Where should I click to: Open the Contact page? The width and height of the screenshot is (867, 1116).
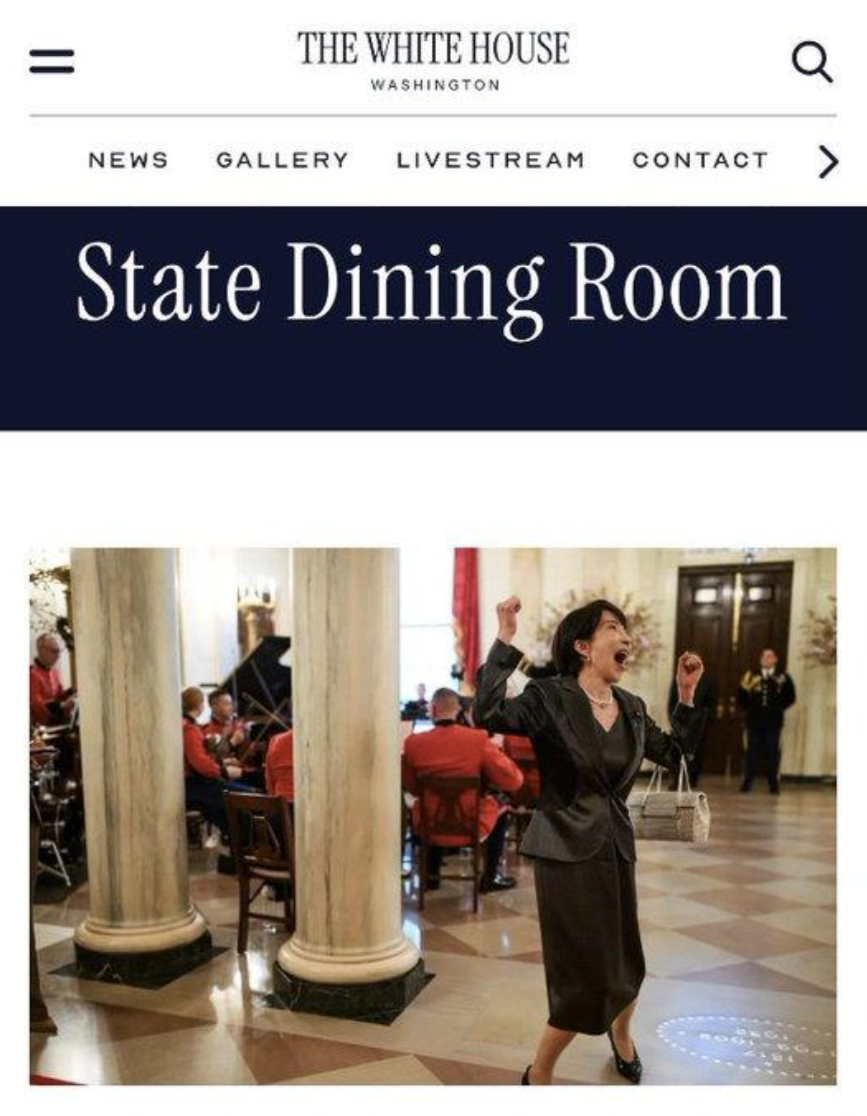[700, 160]
